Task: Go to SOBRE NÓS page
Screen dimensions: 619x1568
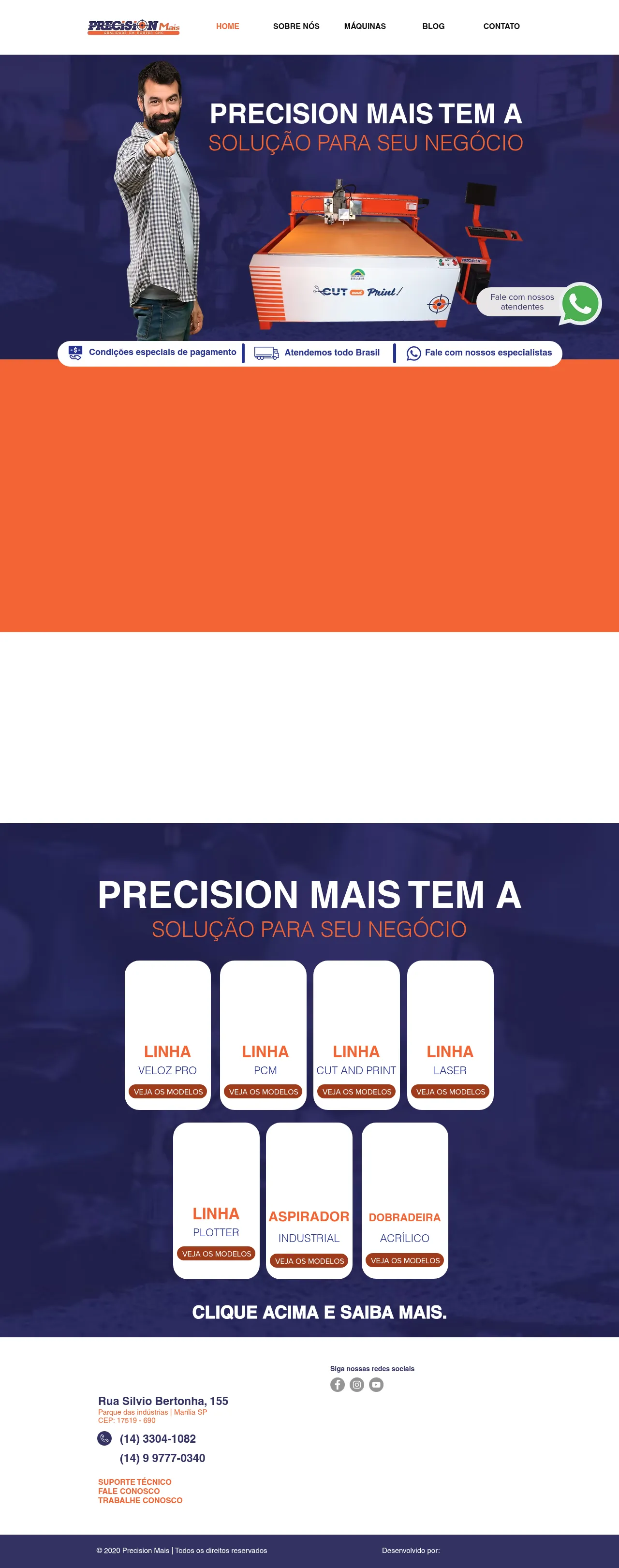Action: [x=296, y=26]
